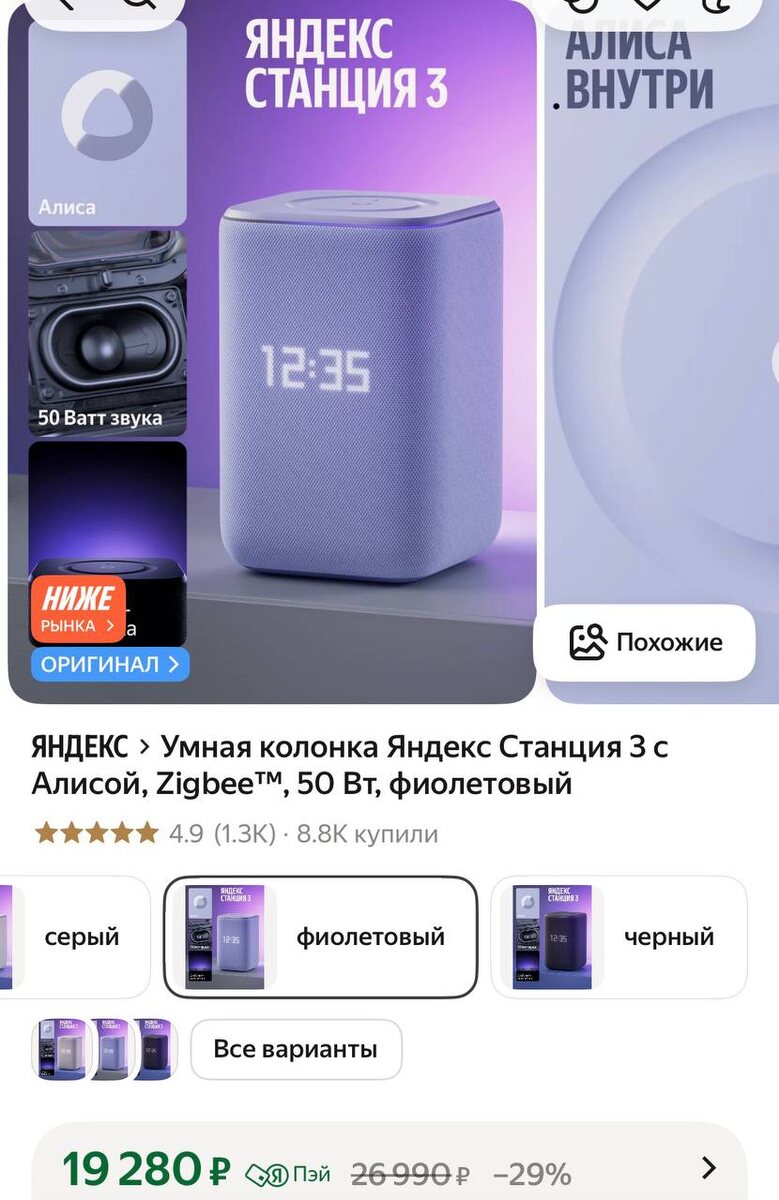Select the фиолетовый color variant
This screenshot has height=1200, width=779.
(x=320, y=937)
